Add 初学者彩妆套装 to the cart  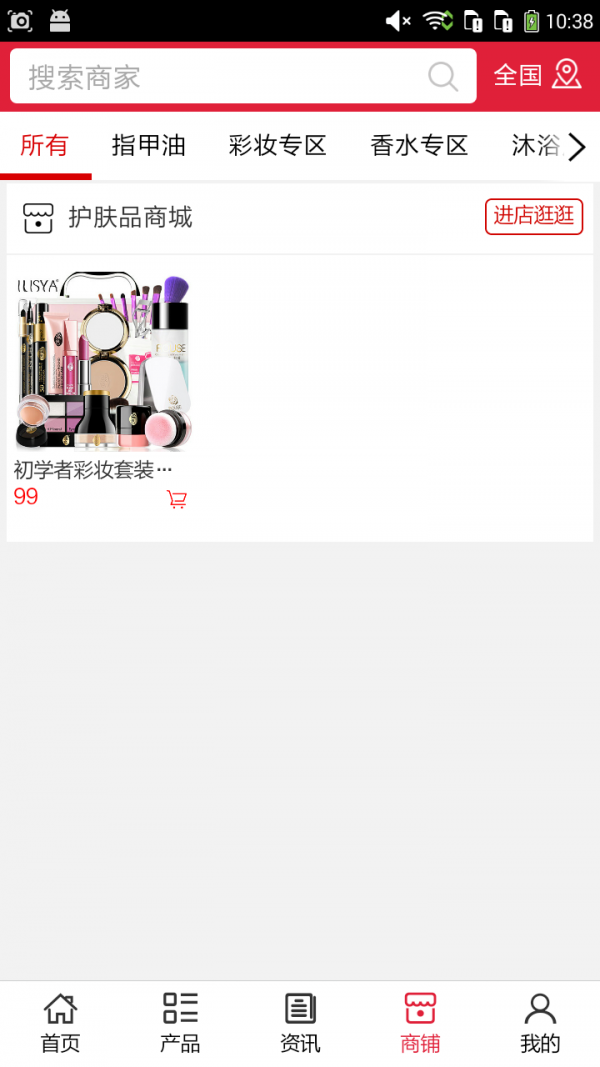(177, 499)
